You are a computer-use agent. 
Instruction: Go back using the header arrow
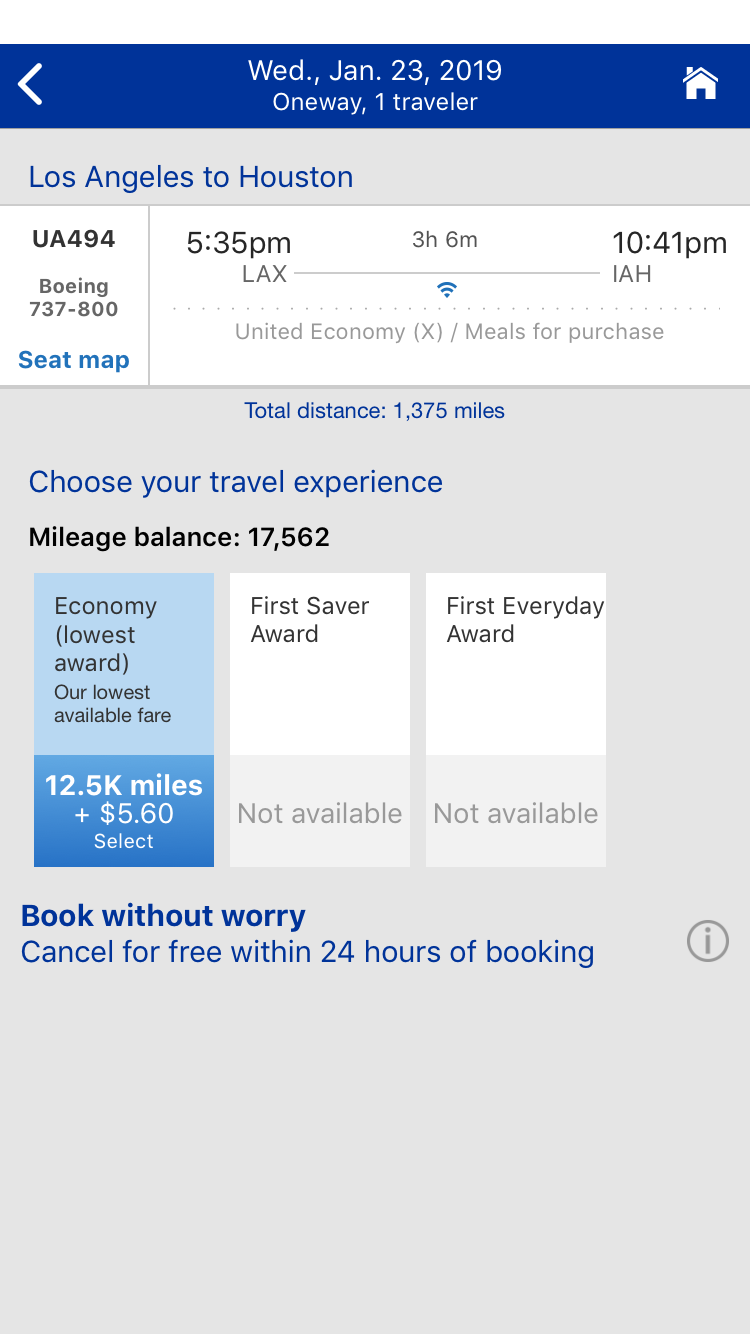[x=32, y=85]
